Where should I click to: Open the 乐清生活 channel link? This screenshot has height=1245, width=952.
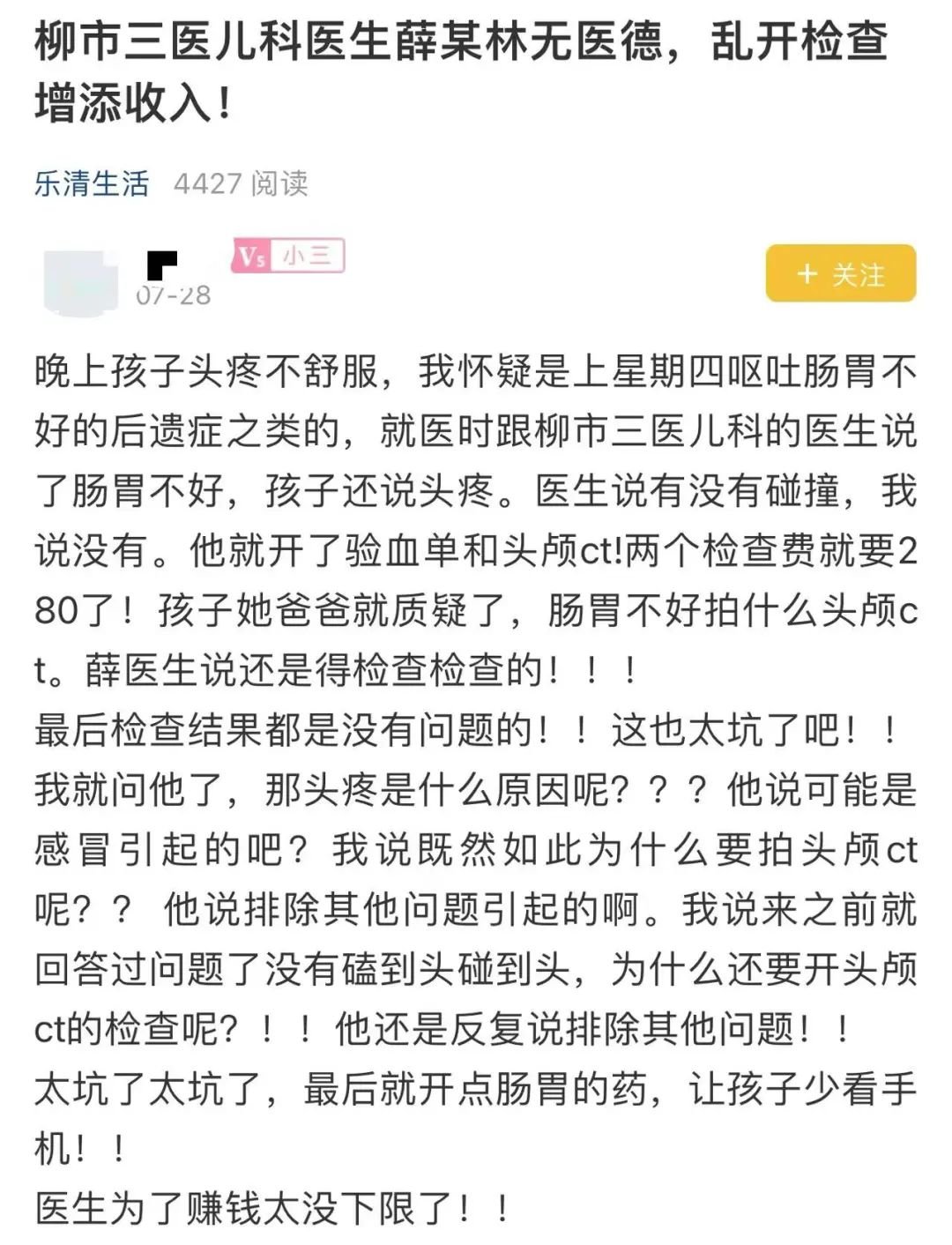[x=92, y=183]
